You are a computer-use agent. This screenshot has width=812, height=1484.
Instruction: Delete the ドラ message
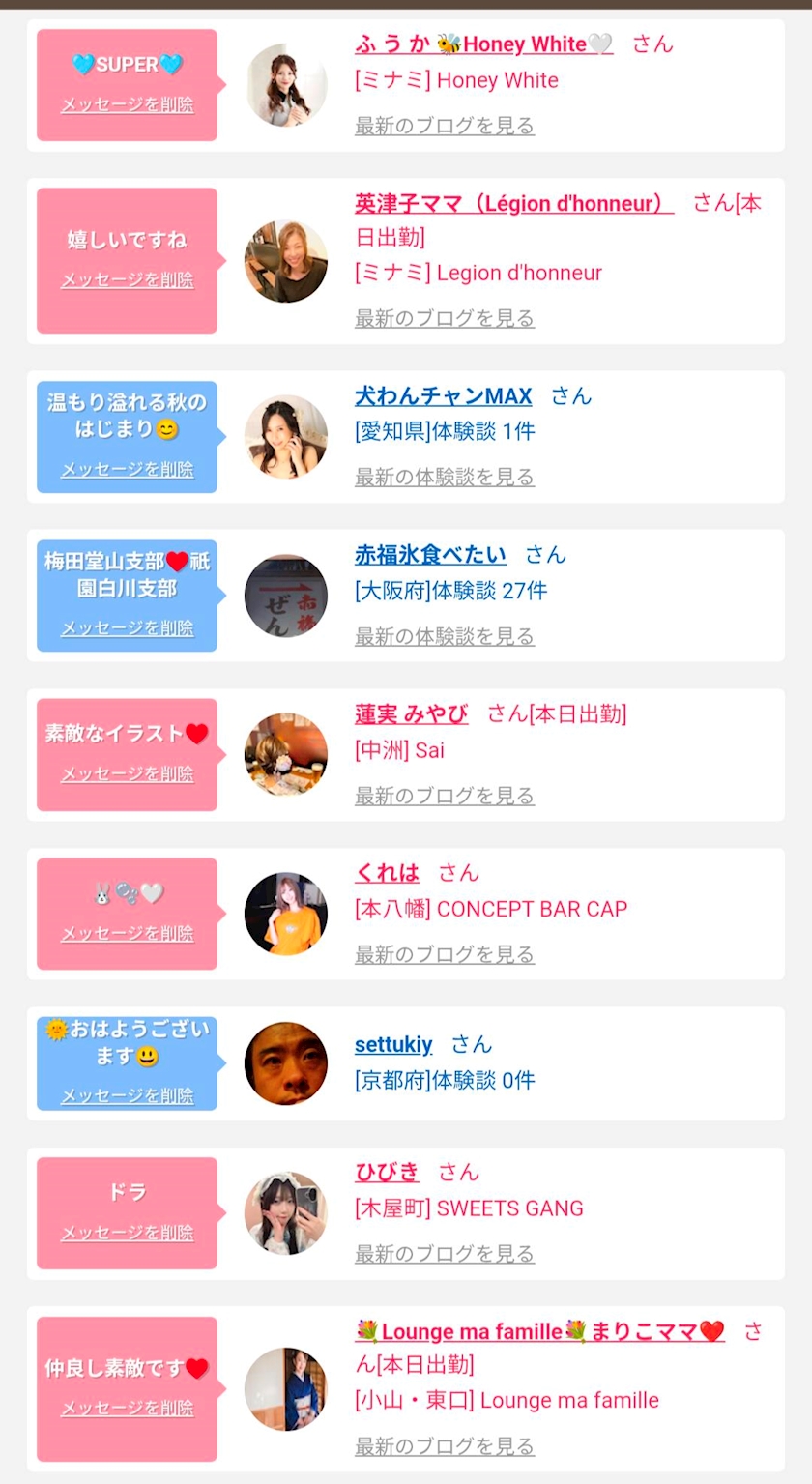click(128, 1233)
